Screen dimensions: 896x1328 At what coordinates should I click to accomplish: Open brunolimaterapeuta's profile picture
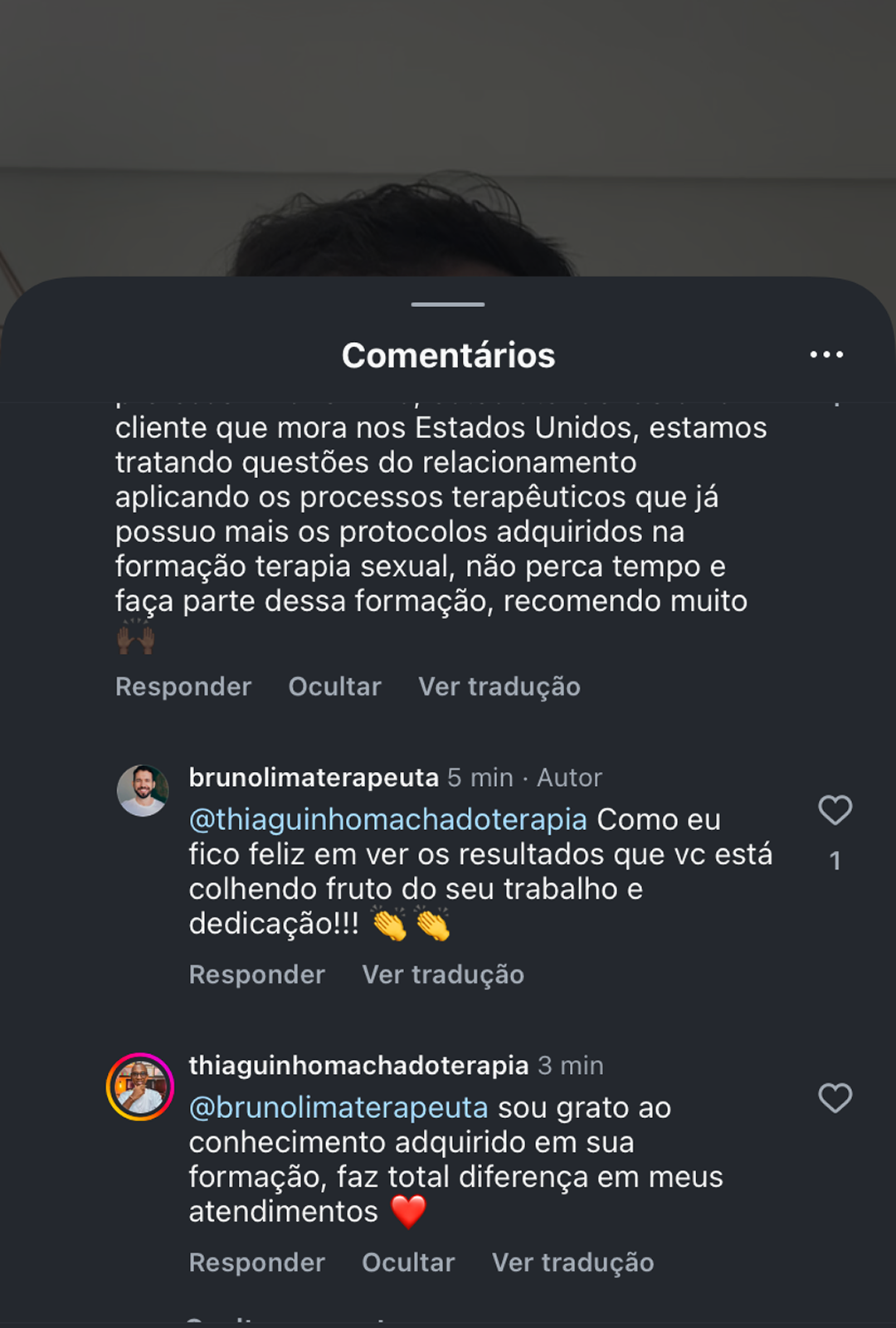pos(143,790)
